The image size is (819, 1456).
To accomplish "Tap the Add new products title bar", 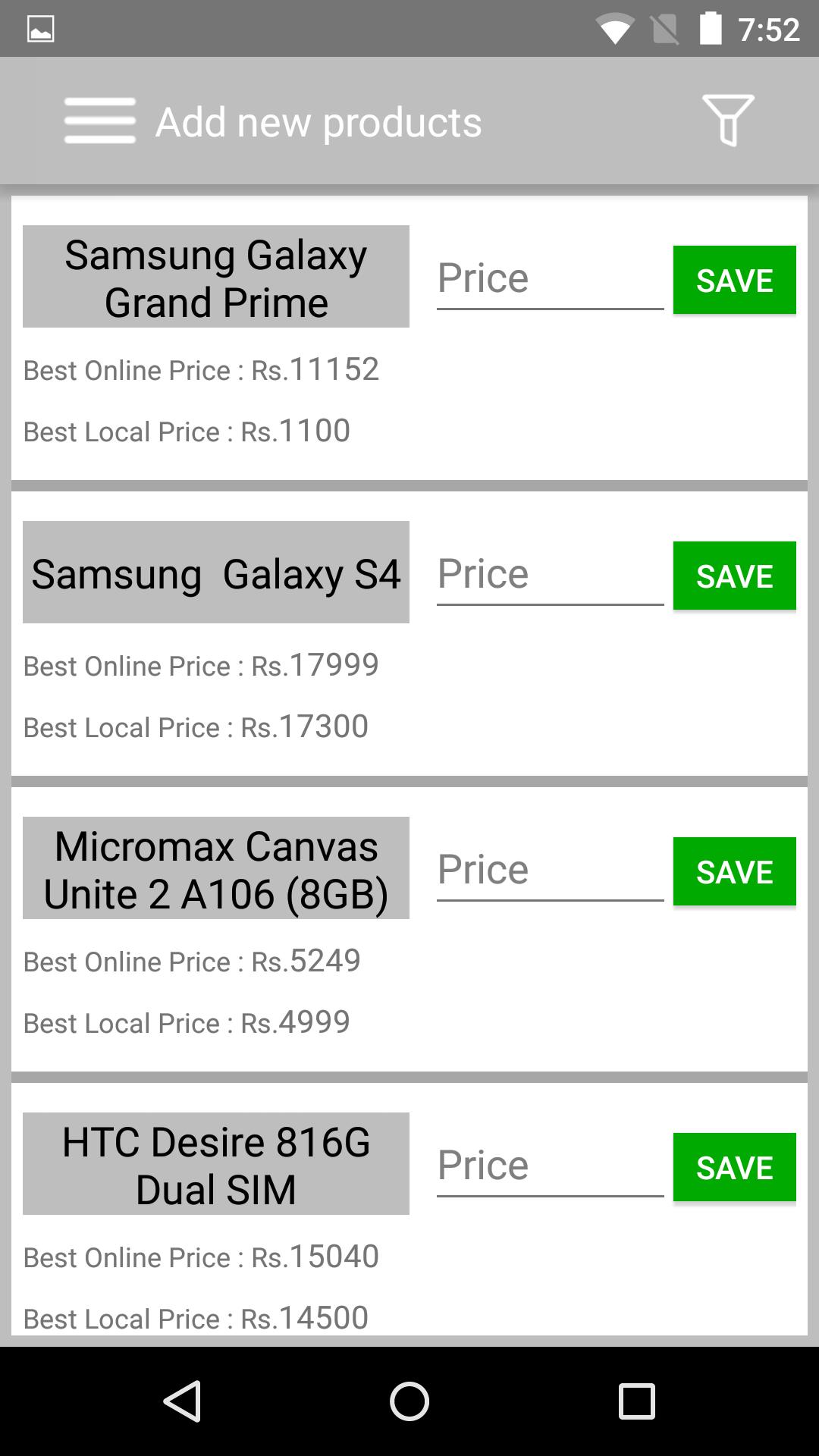I will (318, 120).
